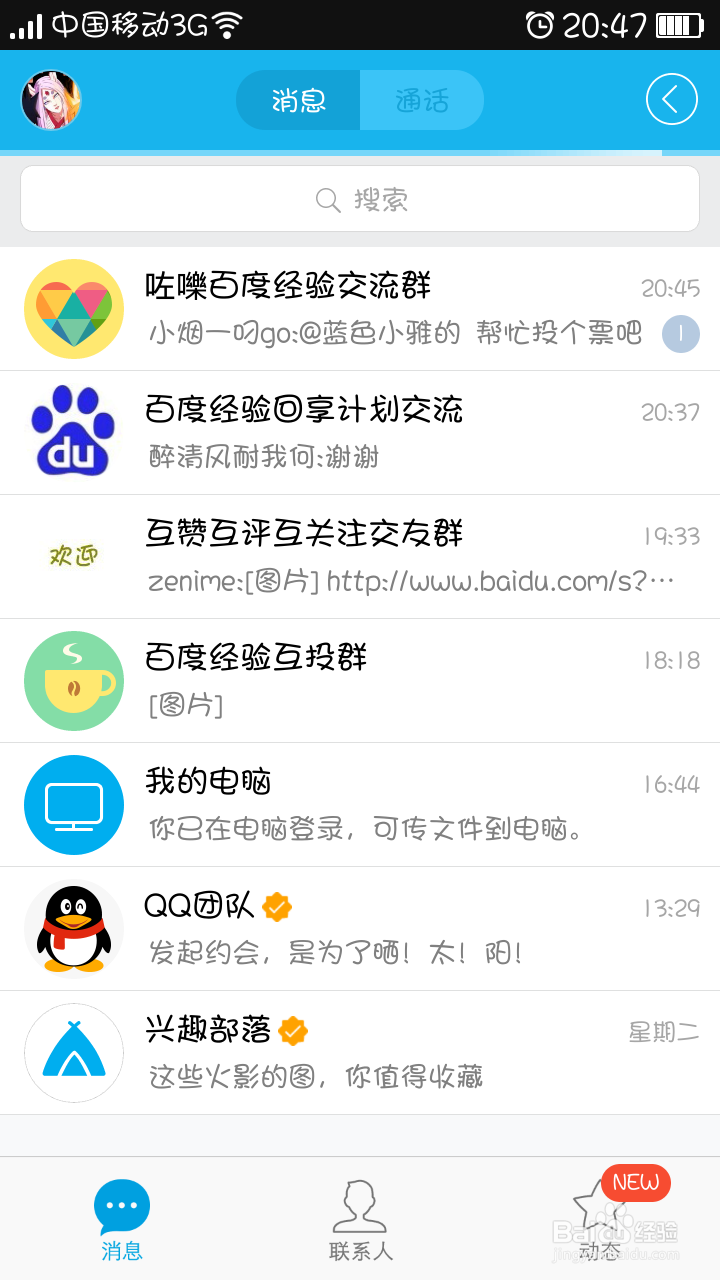This screenshot has width=720, height=1280.
Task: Go to the 联系人 tab
Action: click(x=360, y=1220)
